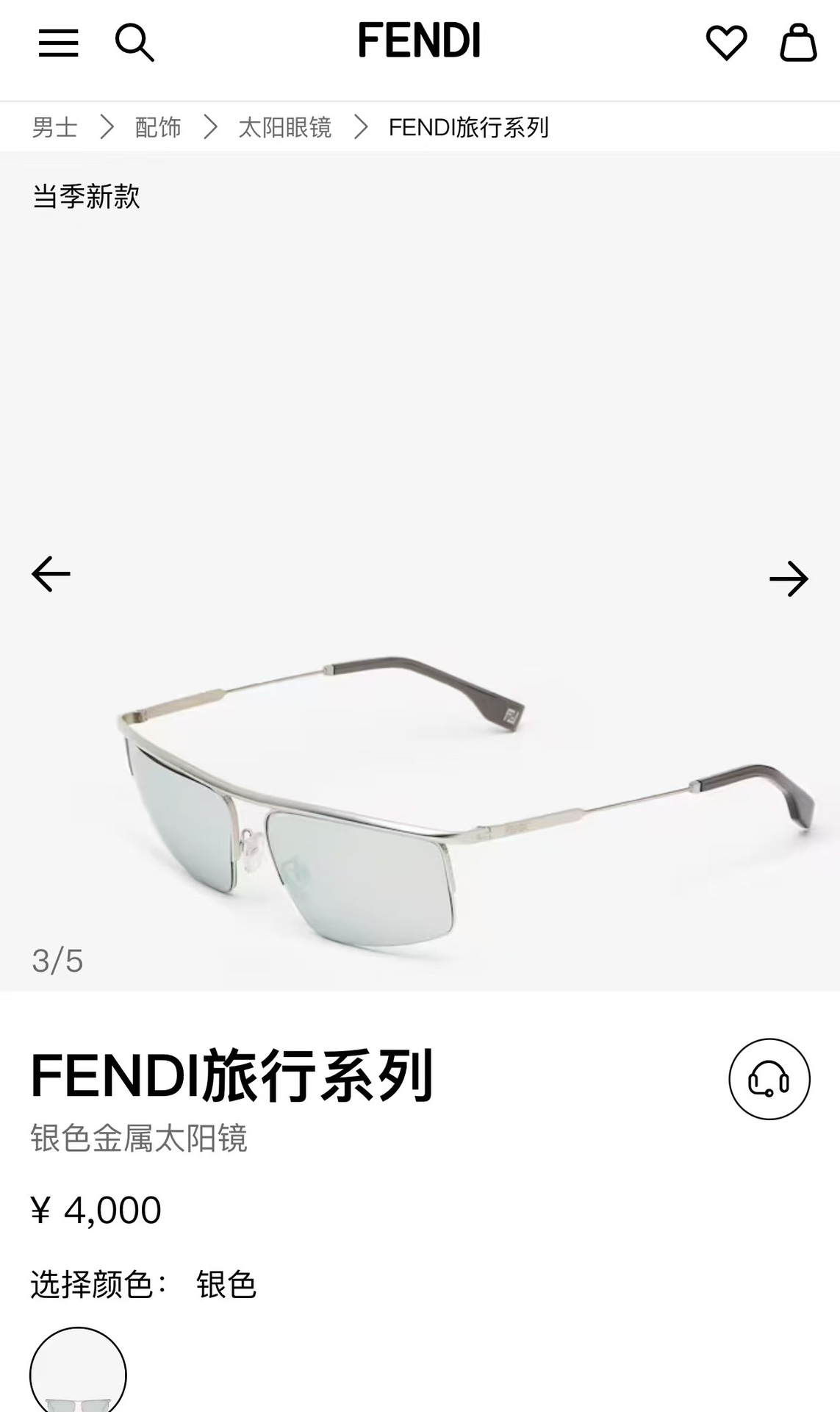Open the search icon
The height and width of the screenshot is (1412, 840).
(134, 43)
